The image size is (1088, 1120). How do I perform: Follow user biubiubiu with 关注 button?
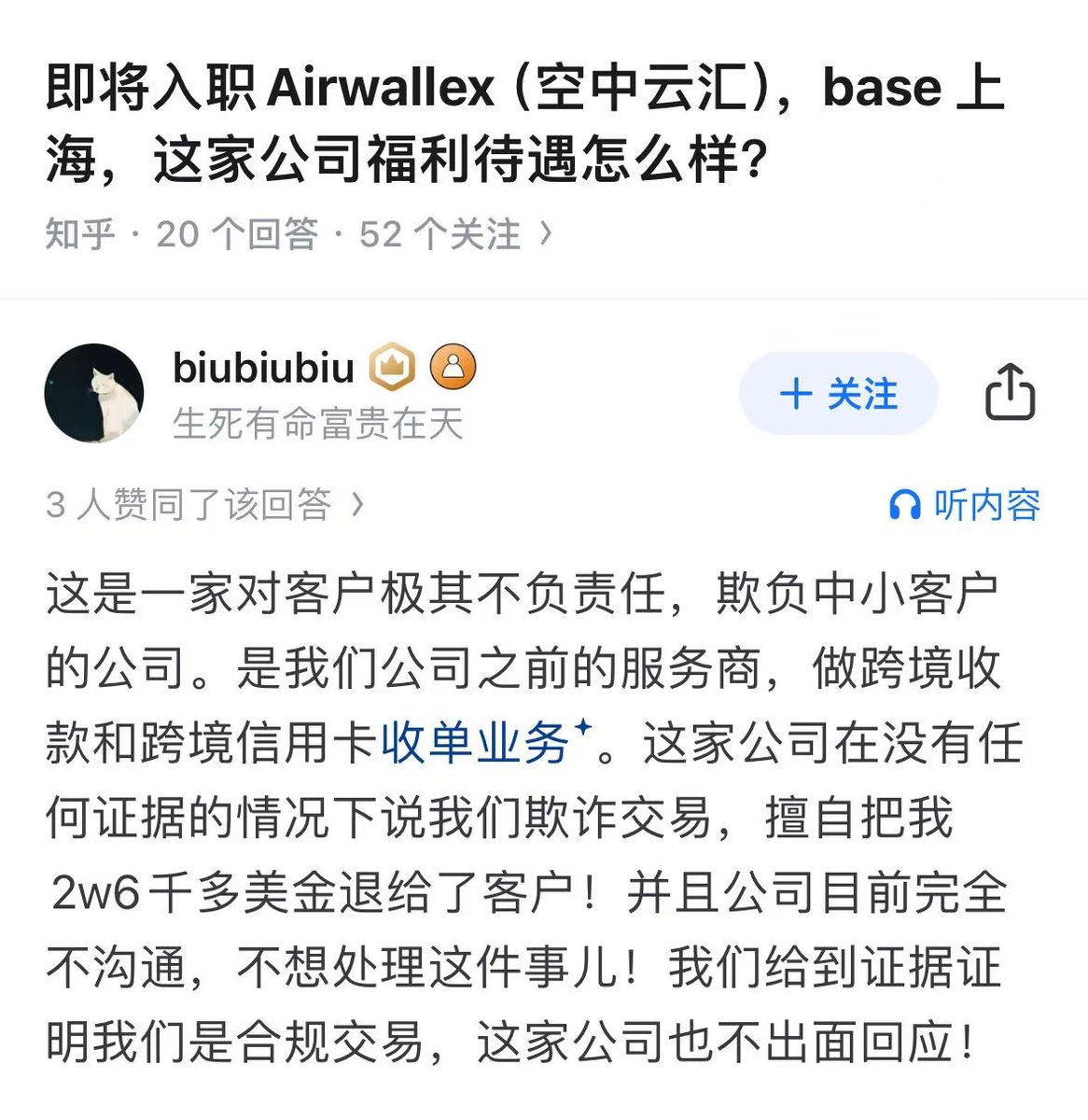[x=838, y=394]
